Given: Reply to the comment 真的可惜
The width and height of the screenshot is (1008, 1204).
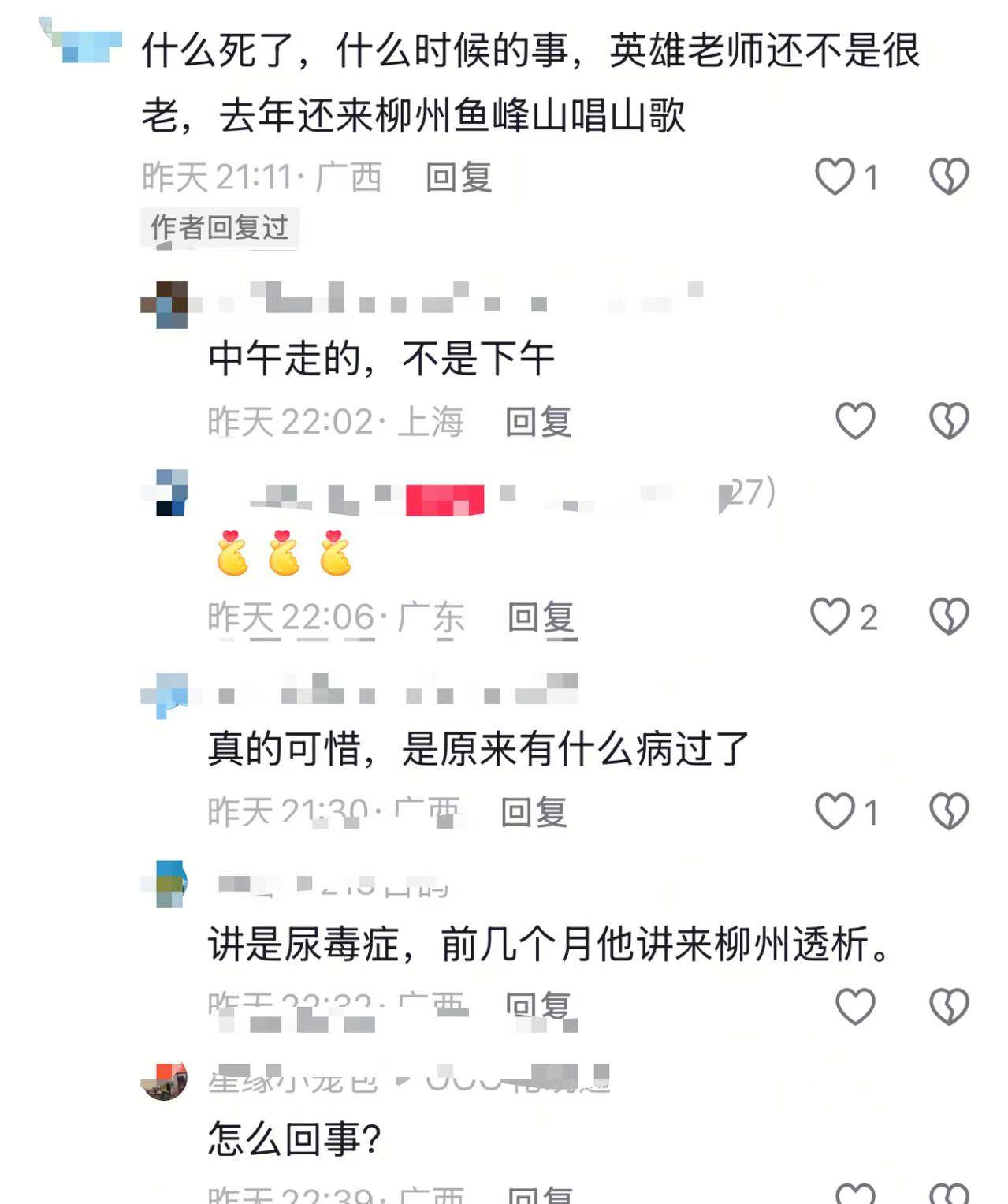Looking at the screenshot, I should click(534, 812).
